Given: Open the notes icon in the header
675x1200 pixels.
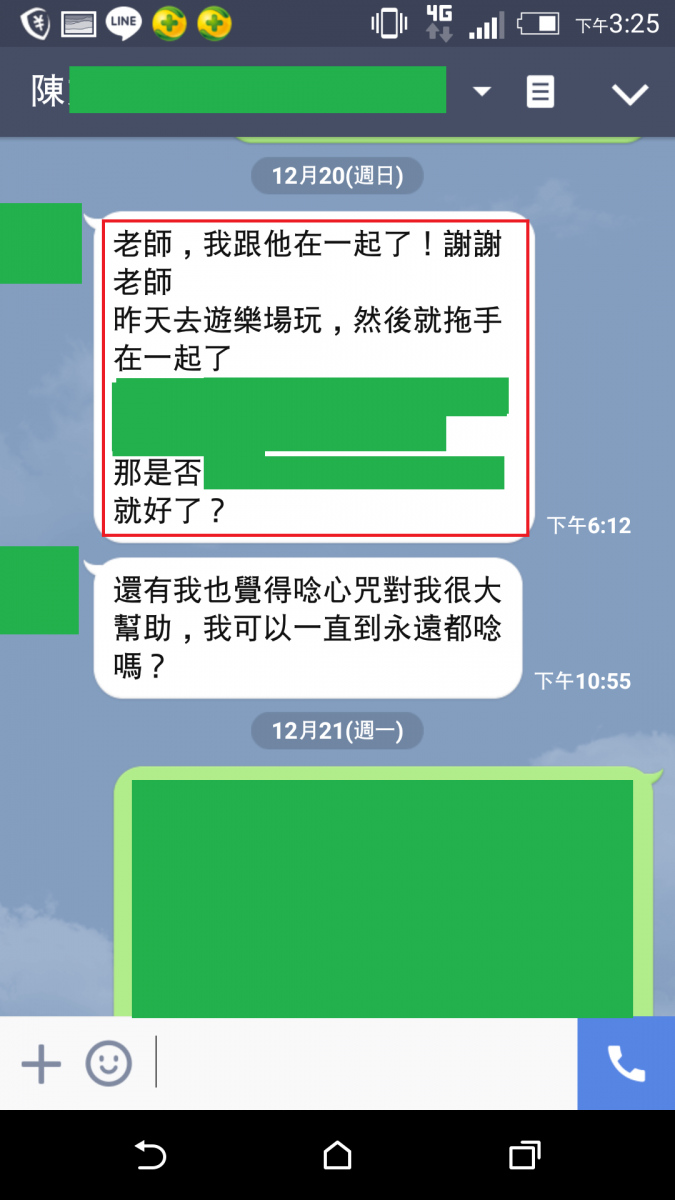Looking at the screenshot, I should (x=540, y=92).
